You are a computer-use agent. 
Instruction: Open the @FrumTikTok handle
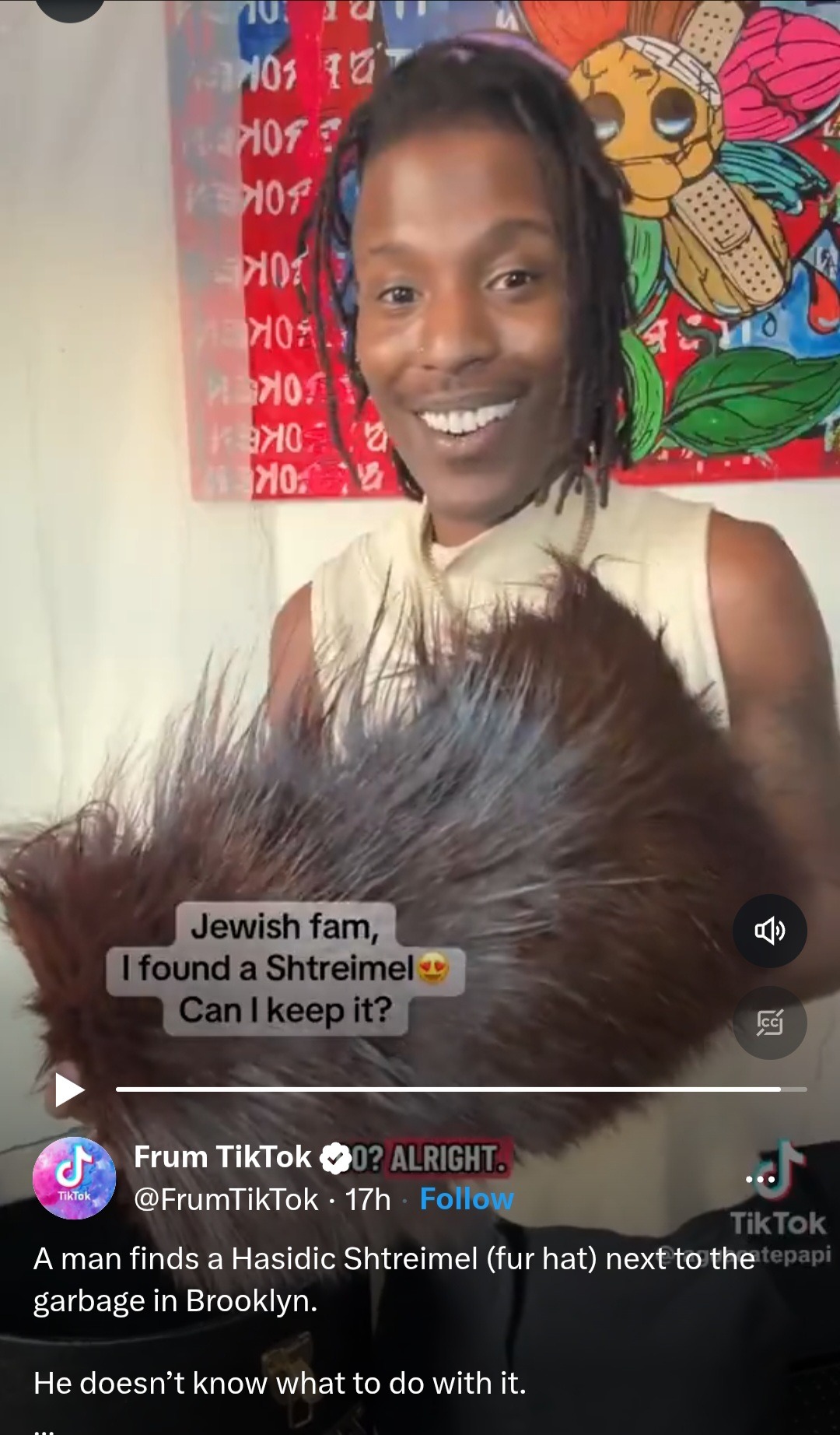[226, 1199]
